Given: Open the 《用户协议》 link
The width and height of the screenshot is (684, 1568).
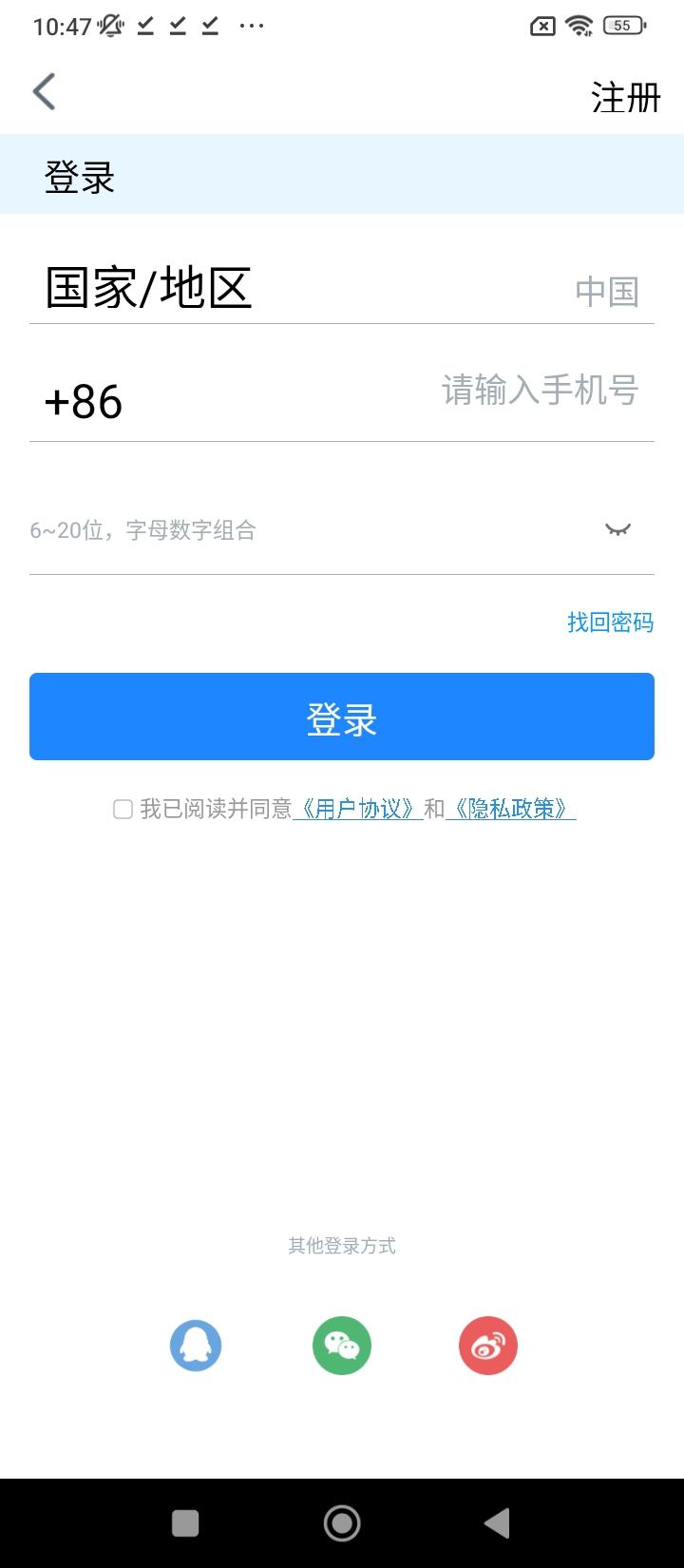Looking at the screenshot, I should [357, 809].
